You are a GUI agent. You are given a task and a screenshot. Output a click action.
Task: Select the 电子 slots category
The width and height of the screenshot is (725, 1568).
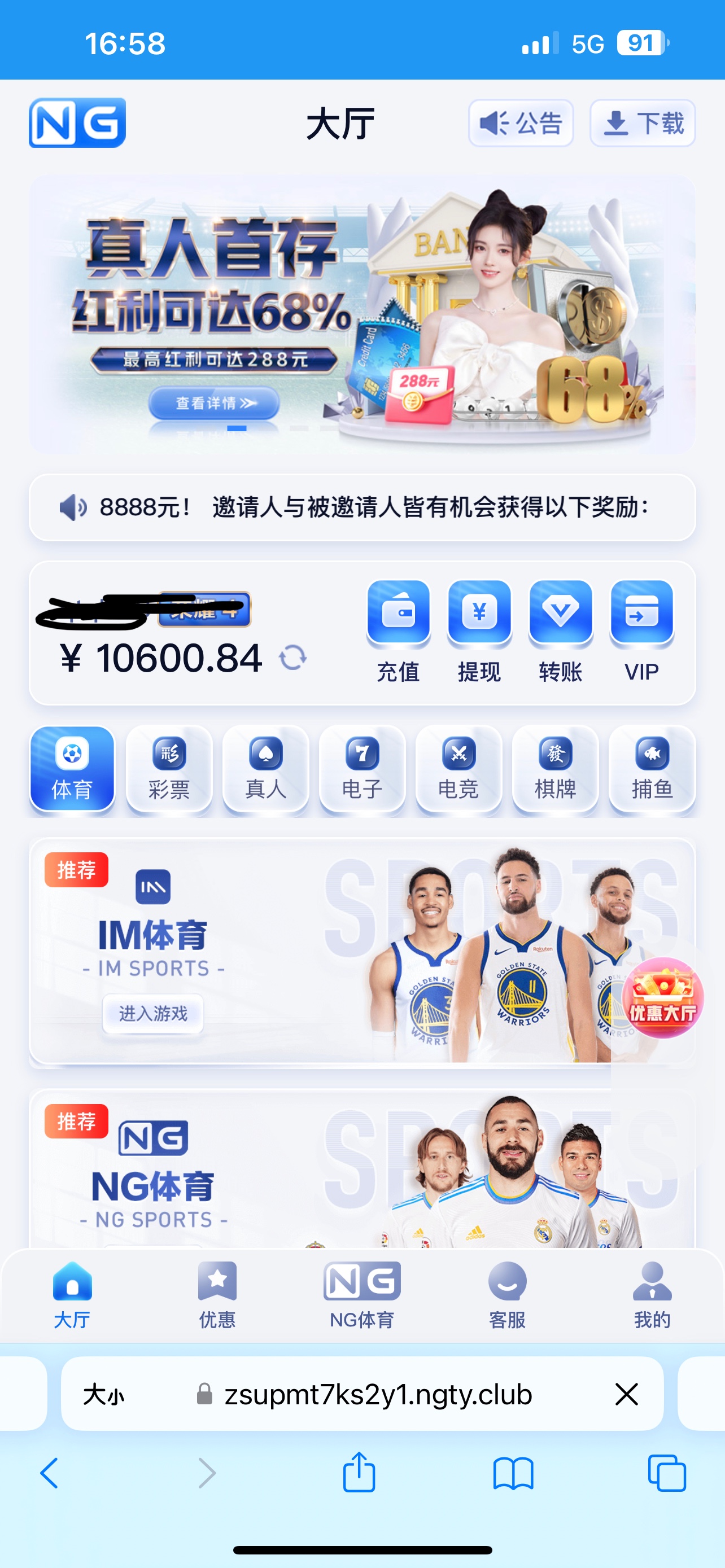point(362,768)
